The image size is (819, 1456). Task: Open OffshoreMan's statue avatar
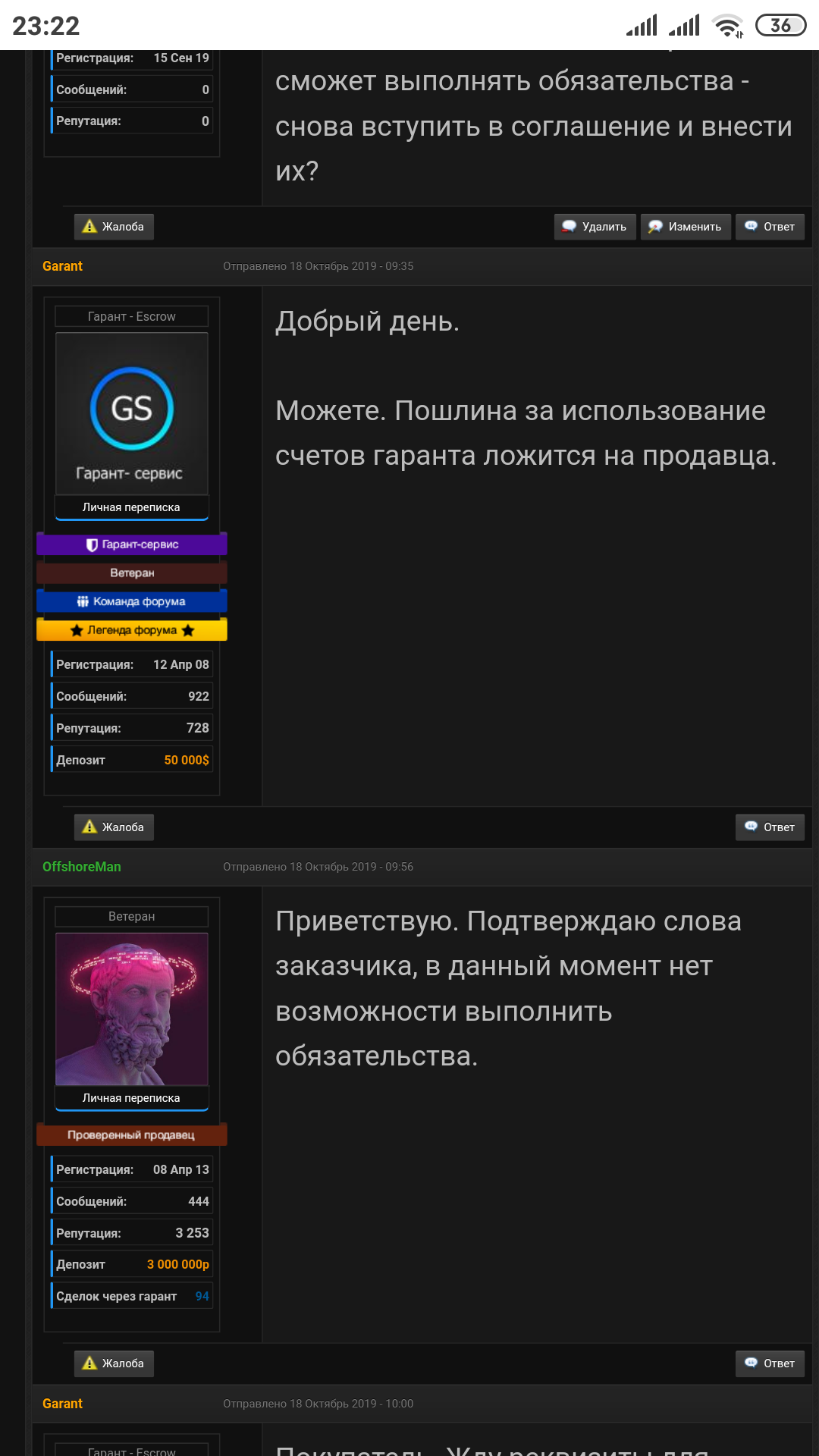click(x=132, y=1009)
